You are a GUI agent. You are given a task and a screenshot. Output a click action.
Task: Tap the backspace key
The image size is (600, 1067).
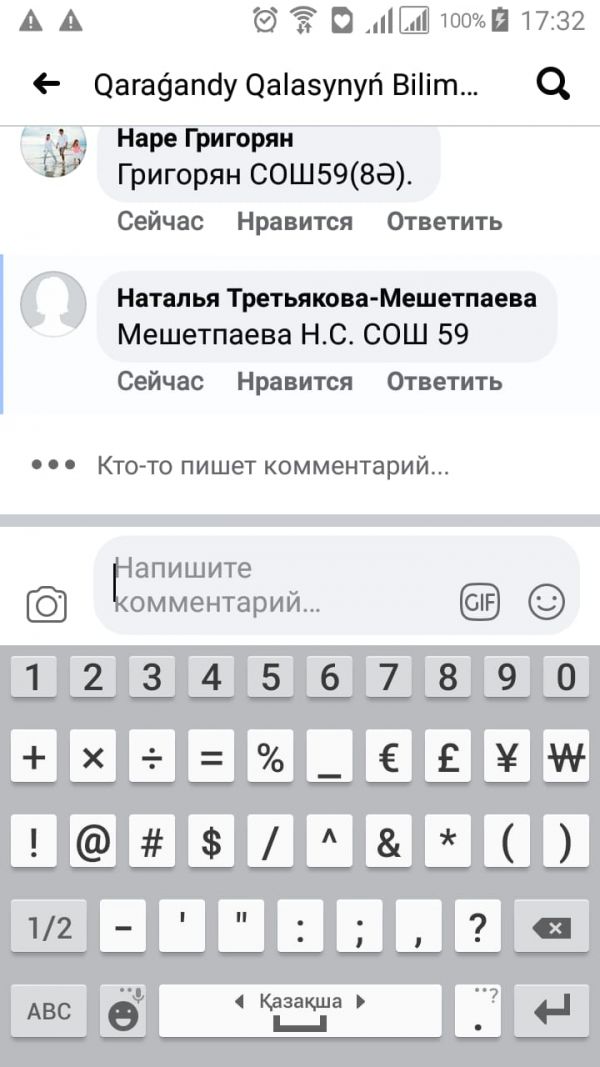[552, 928]
